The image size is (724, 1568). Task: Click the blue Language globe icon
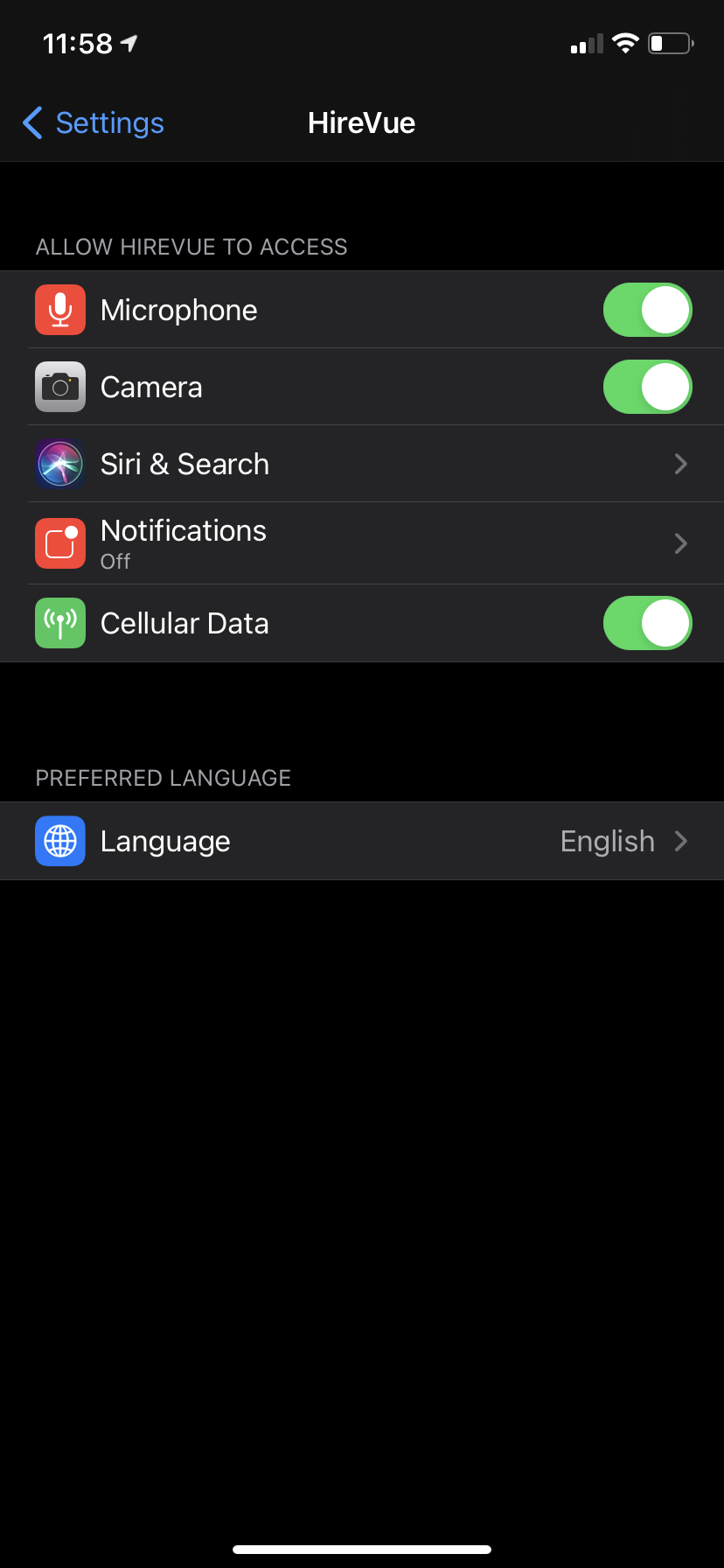(x=59, y=841)
